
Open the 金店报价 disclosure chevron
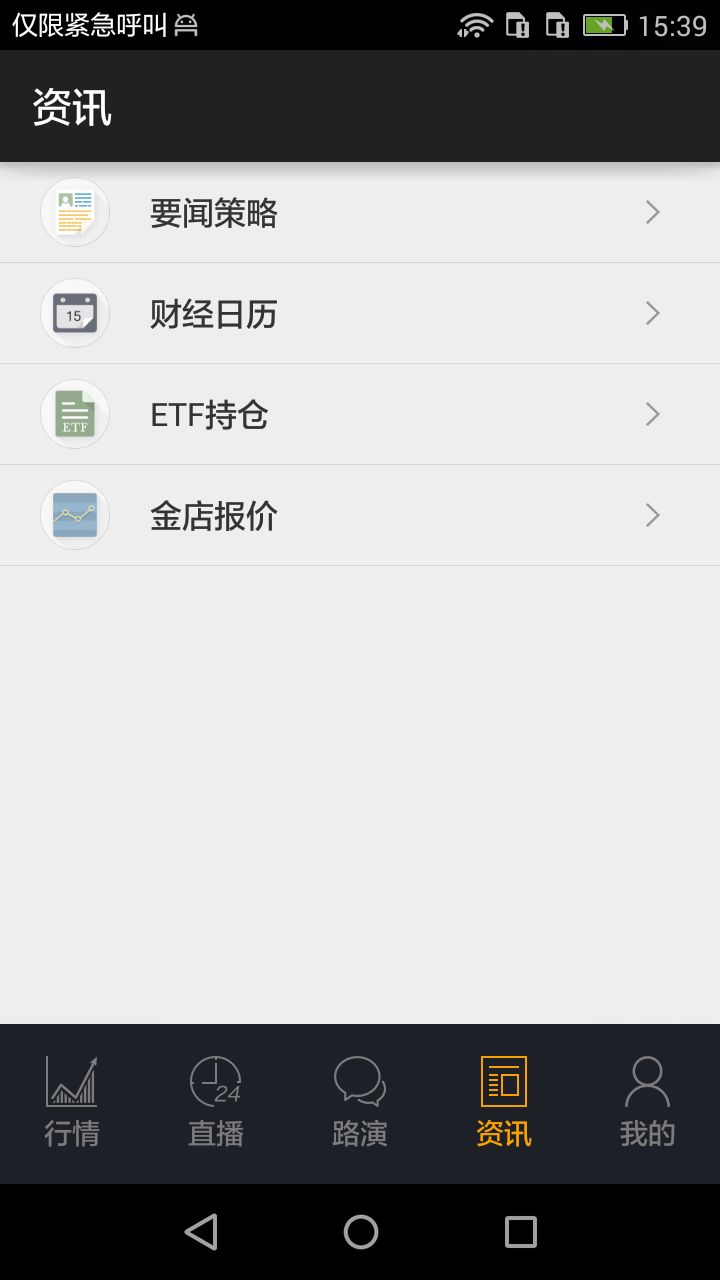652,515
